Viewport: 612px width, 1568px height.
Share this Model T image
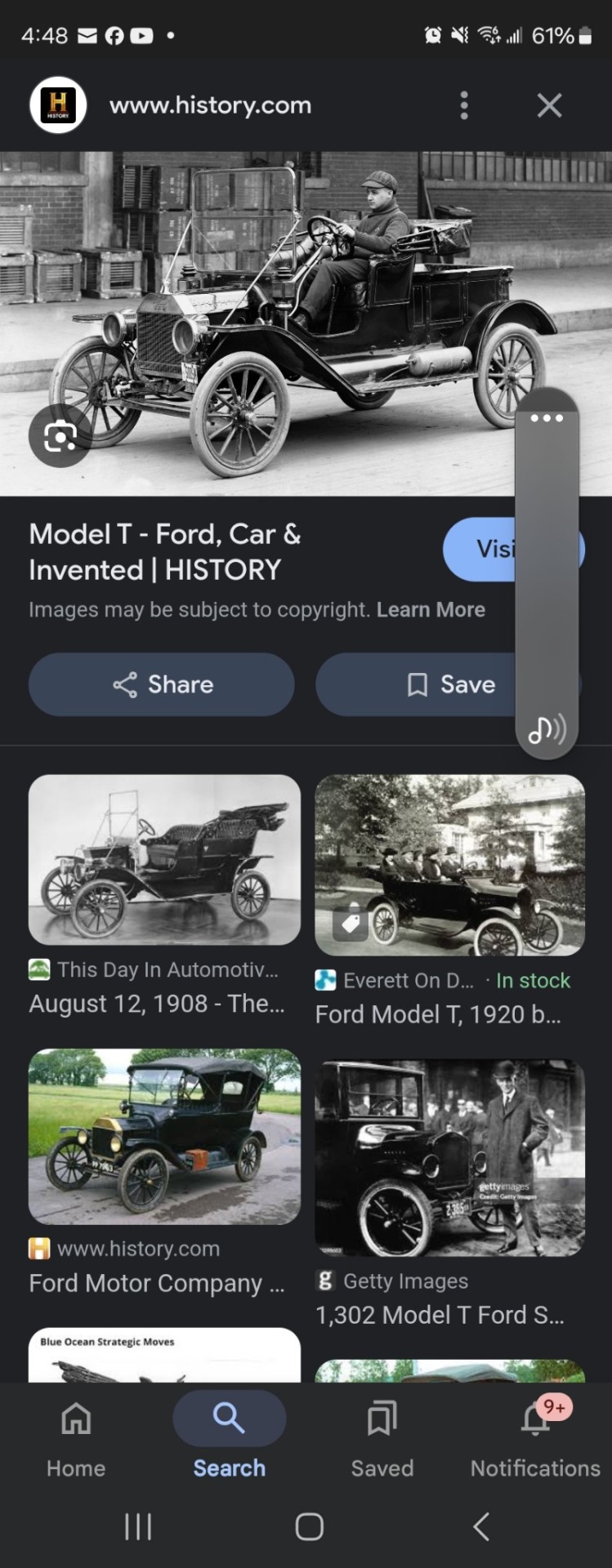point(162,684)
